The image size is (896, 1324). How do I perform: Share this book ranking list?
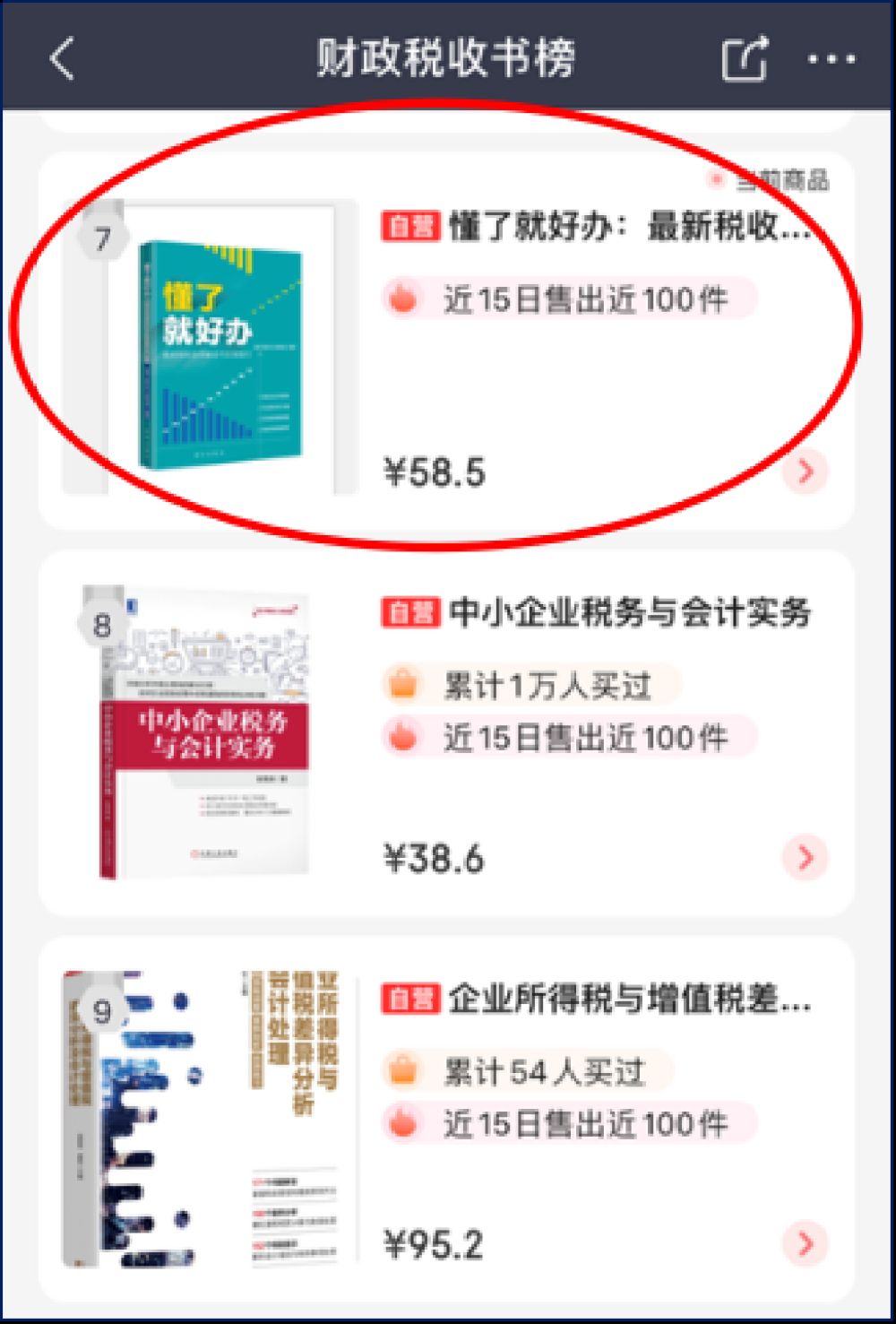(x=745, y=59)
